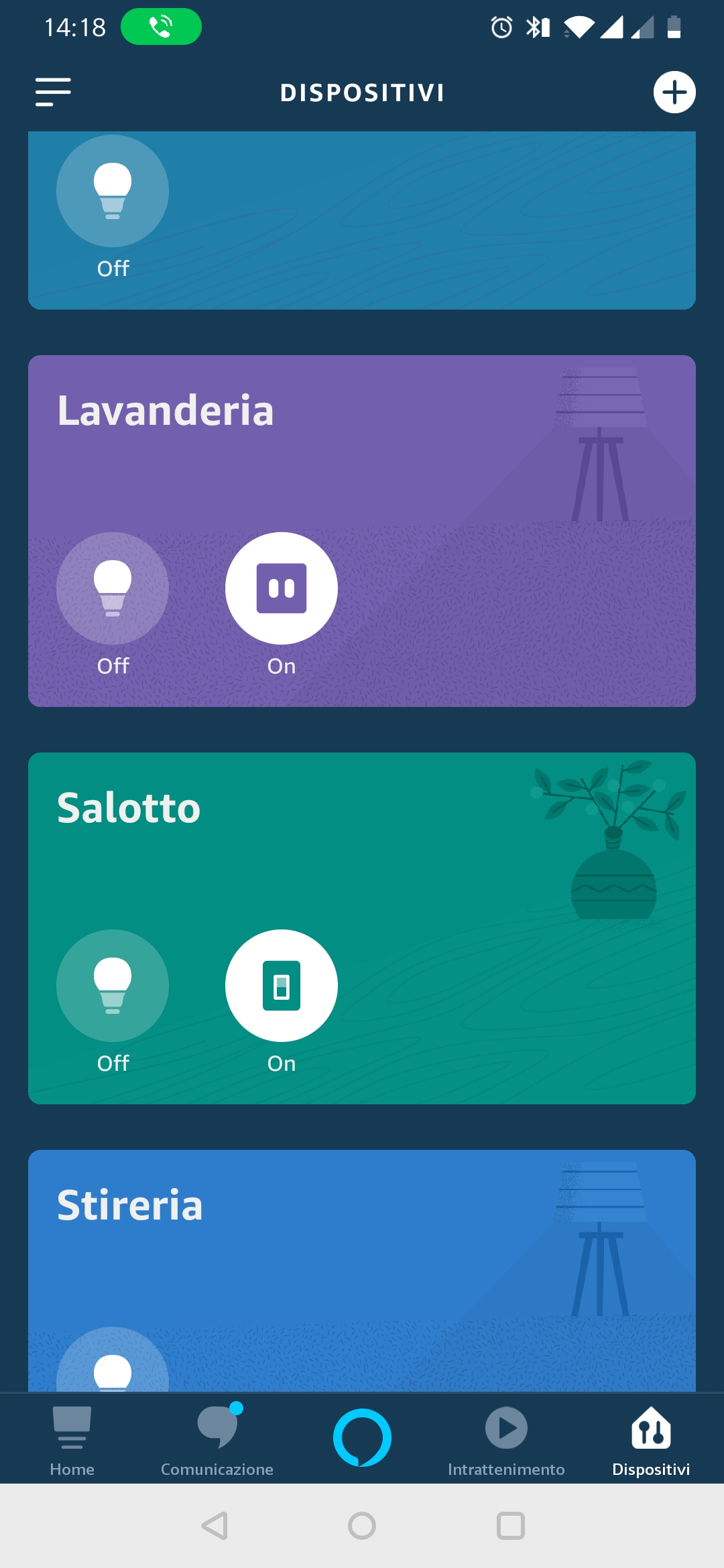
Task: Toggle the Salotto light bulb
Action: click(x=113, y=986)
